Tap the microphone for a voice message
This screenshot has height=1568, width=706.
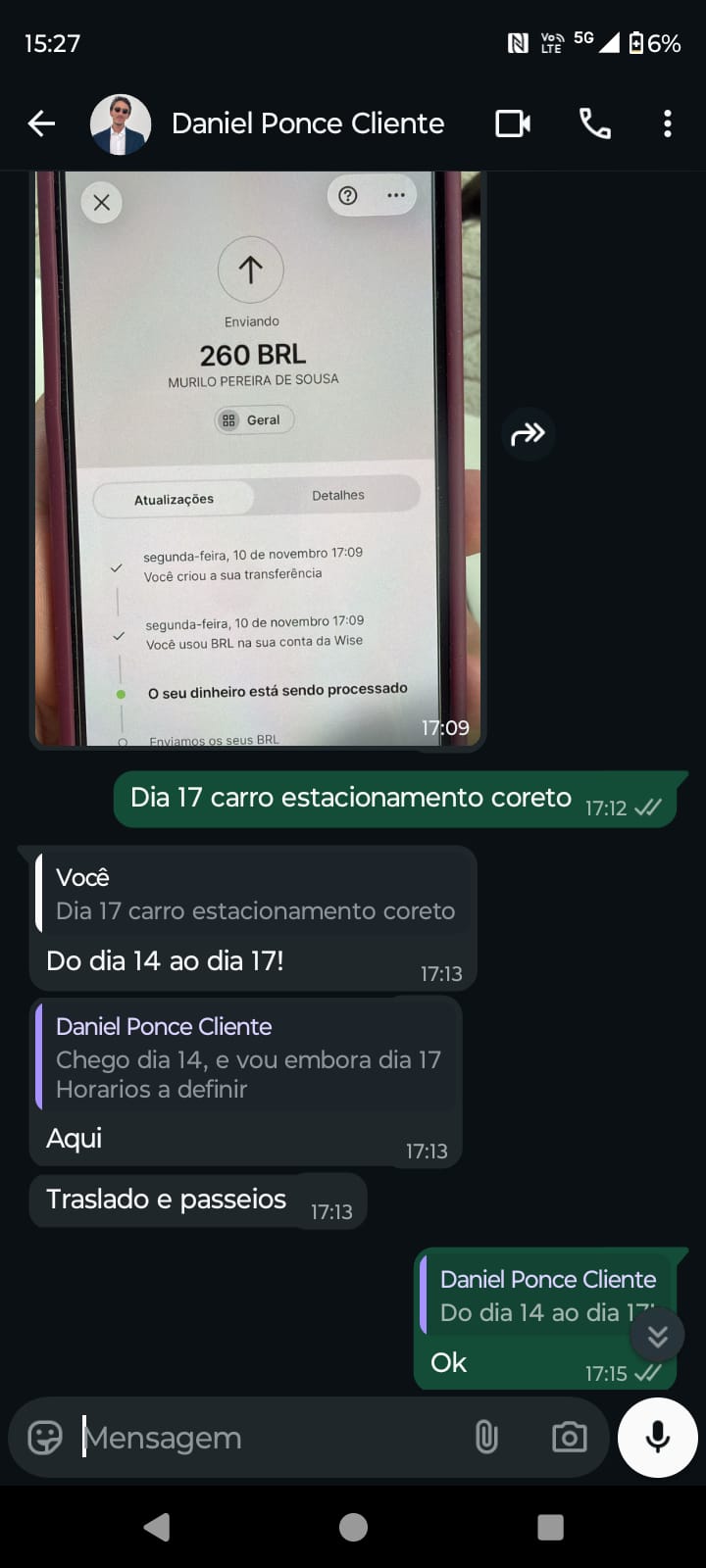[657, 1438]
